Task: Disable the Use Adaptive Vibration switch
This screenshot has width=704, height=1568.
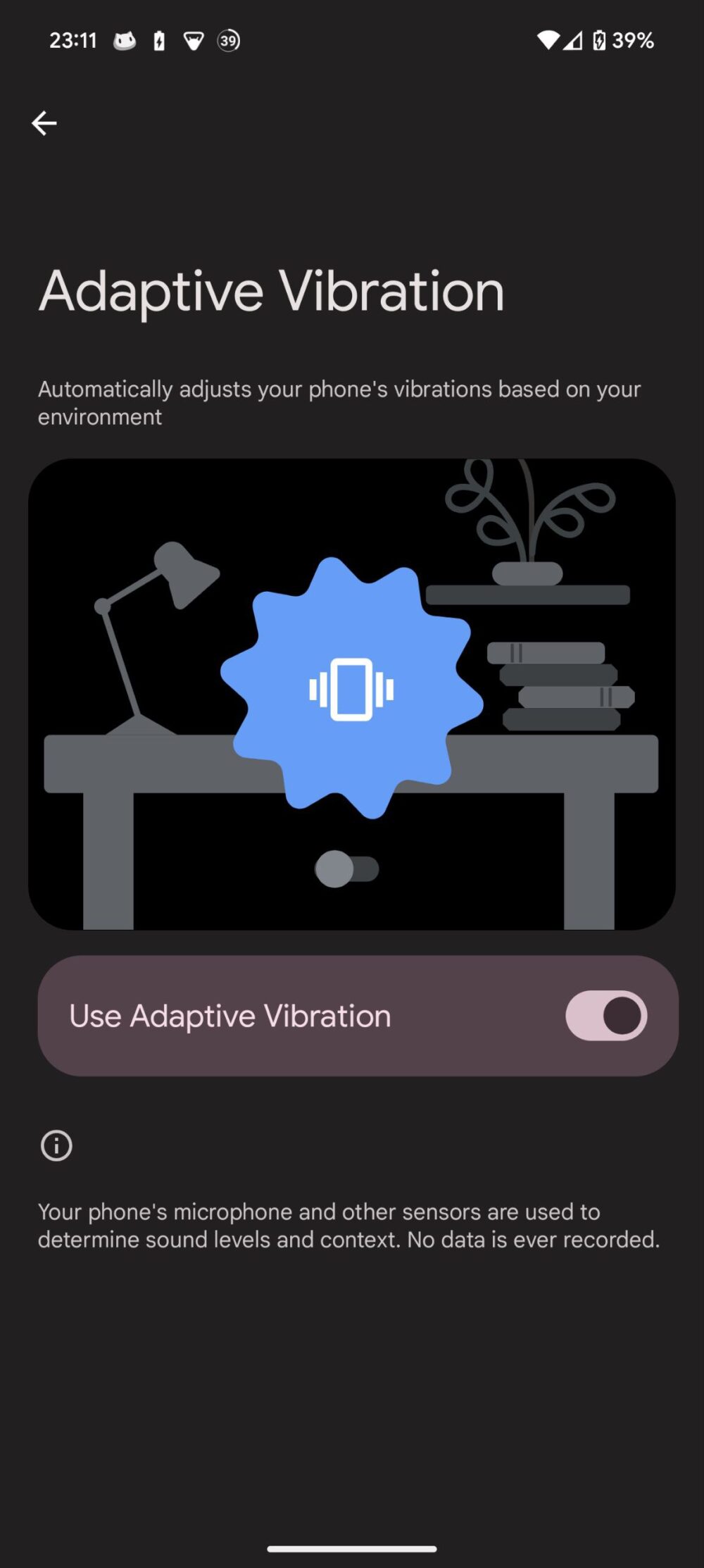Action: click(x=604, y=1015)
